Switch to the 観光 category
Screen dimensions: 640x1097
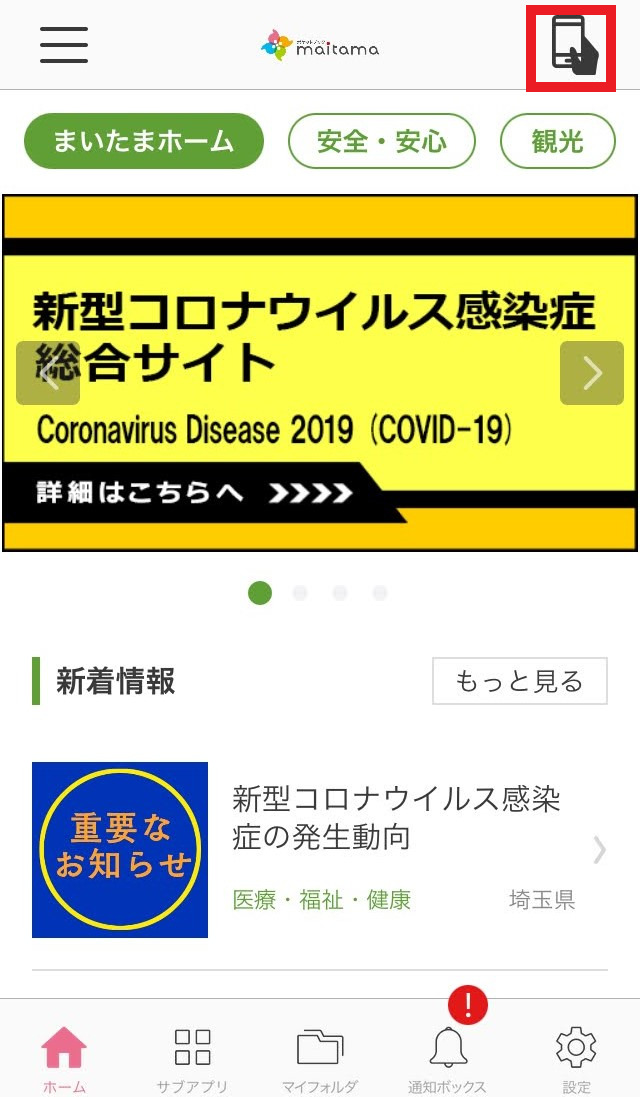tap(557, 141)
